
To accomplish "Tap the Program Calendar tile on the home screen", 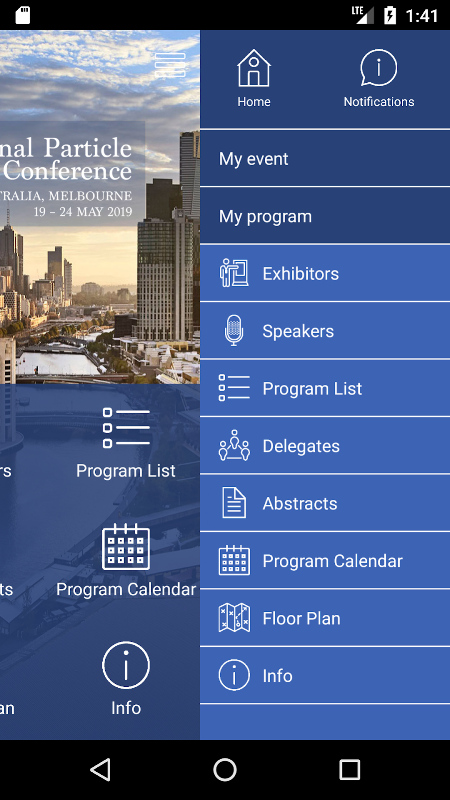I will tap(126, 561).
